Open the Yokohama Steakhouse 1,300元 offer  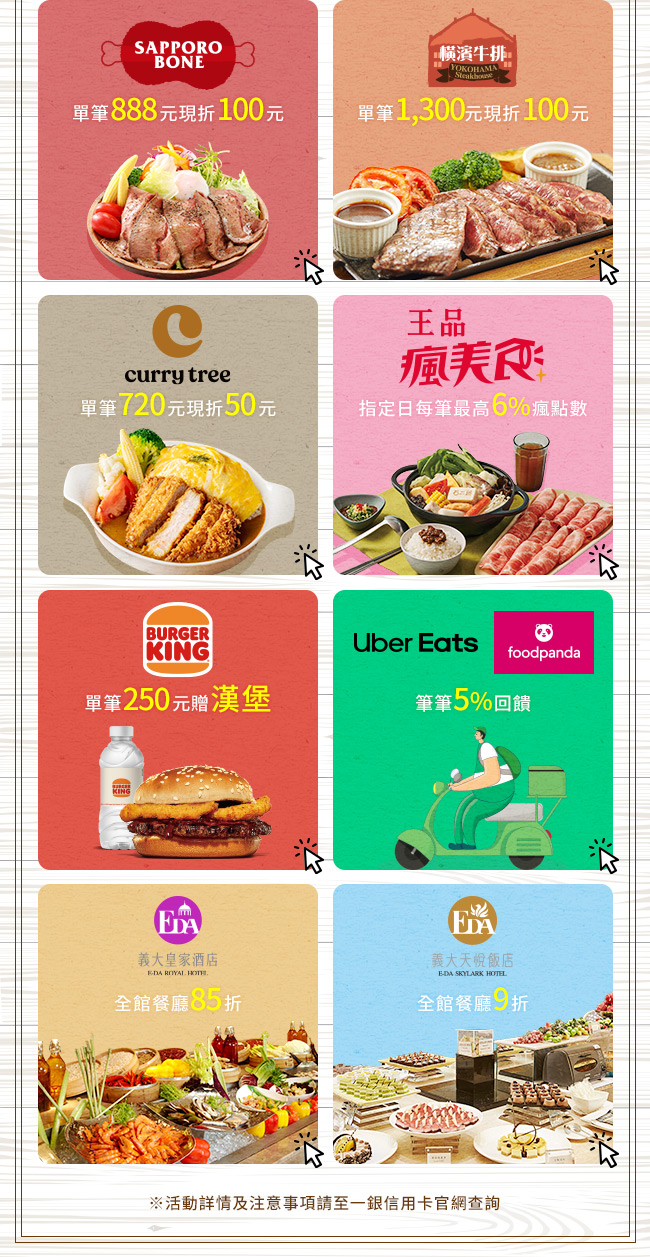click(473, 140)
